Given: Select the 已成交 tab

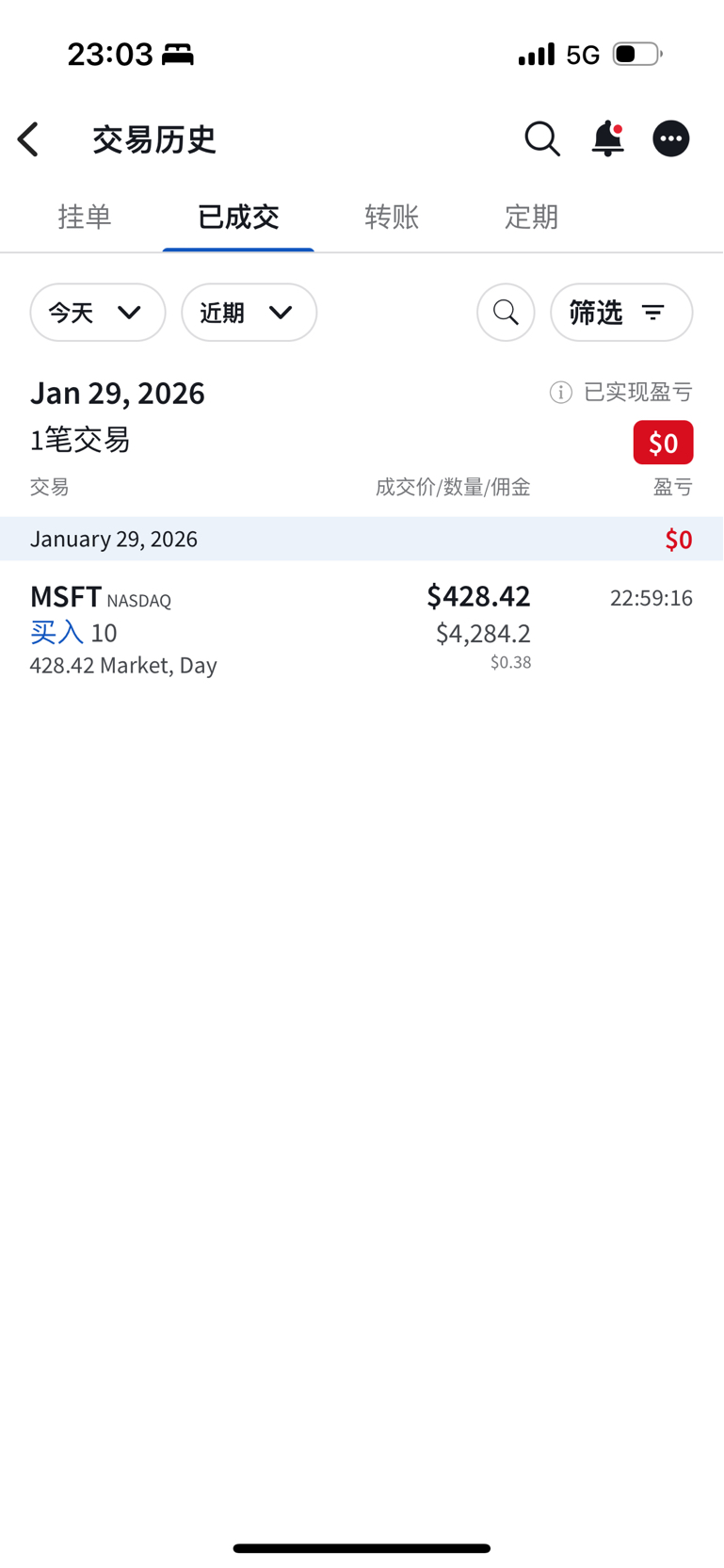Looking at the screenshot, I should (238, 218).
